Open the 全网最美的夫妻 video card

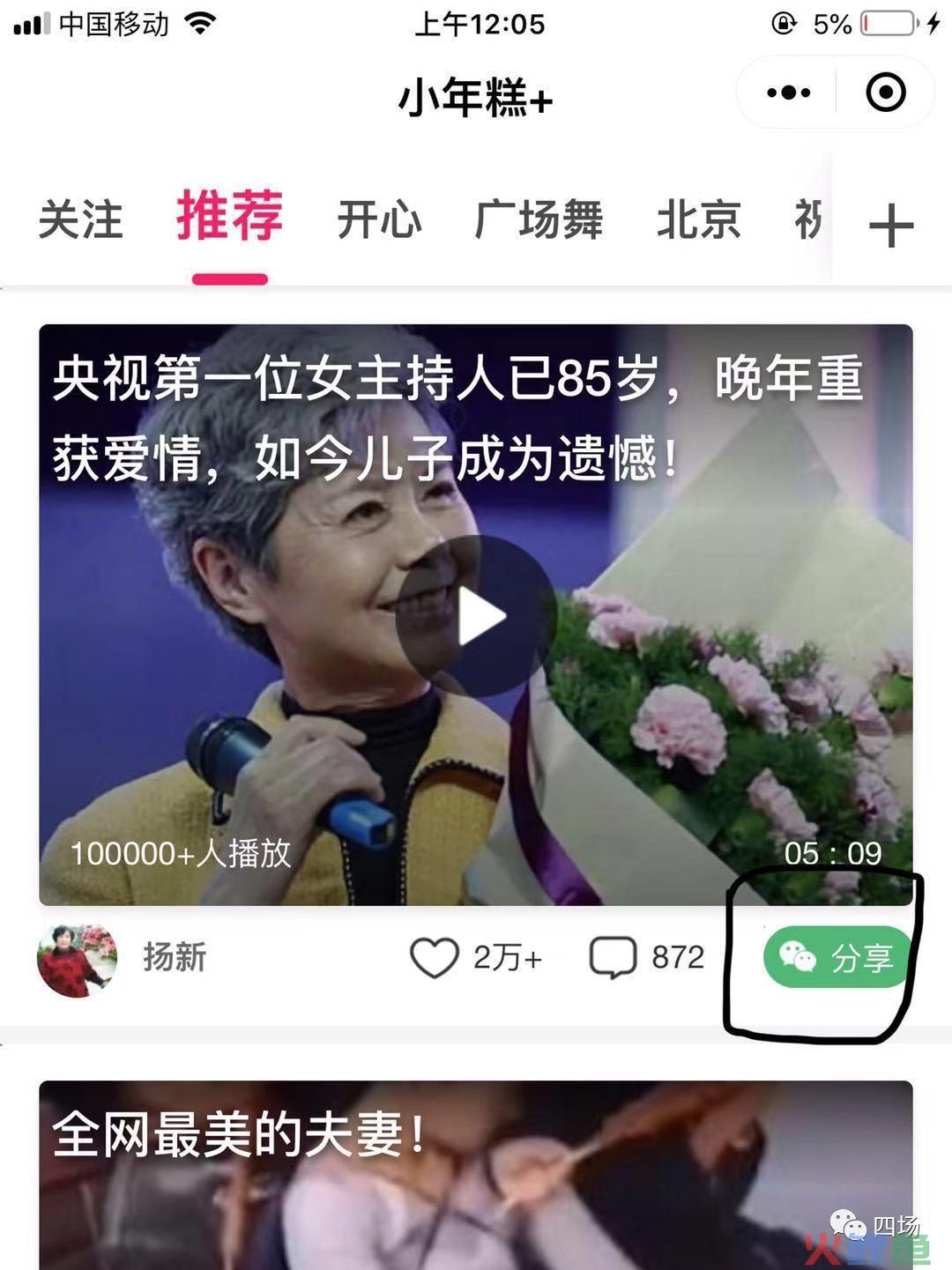tap(476, 1172)
